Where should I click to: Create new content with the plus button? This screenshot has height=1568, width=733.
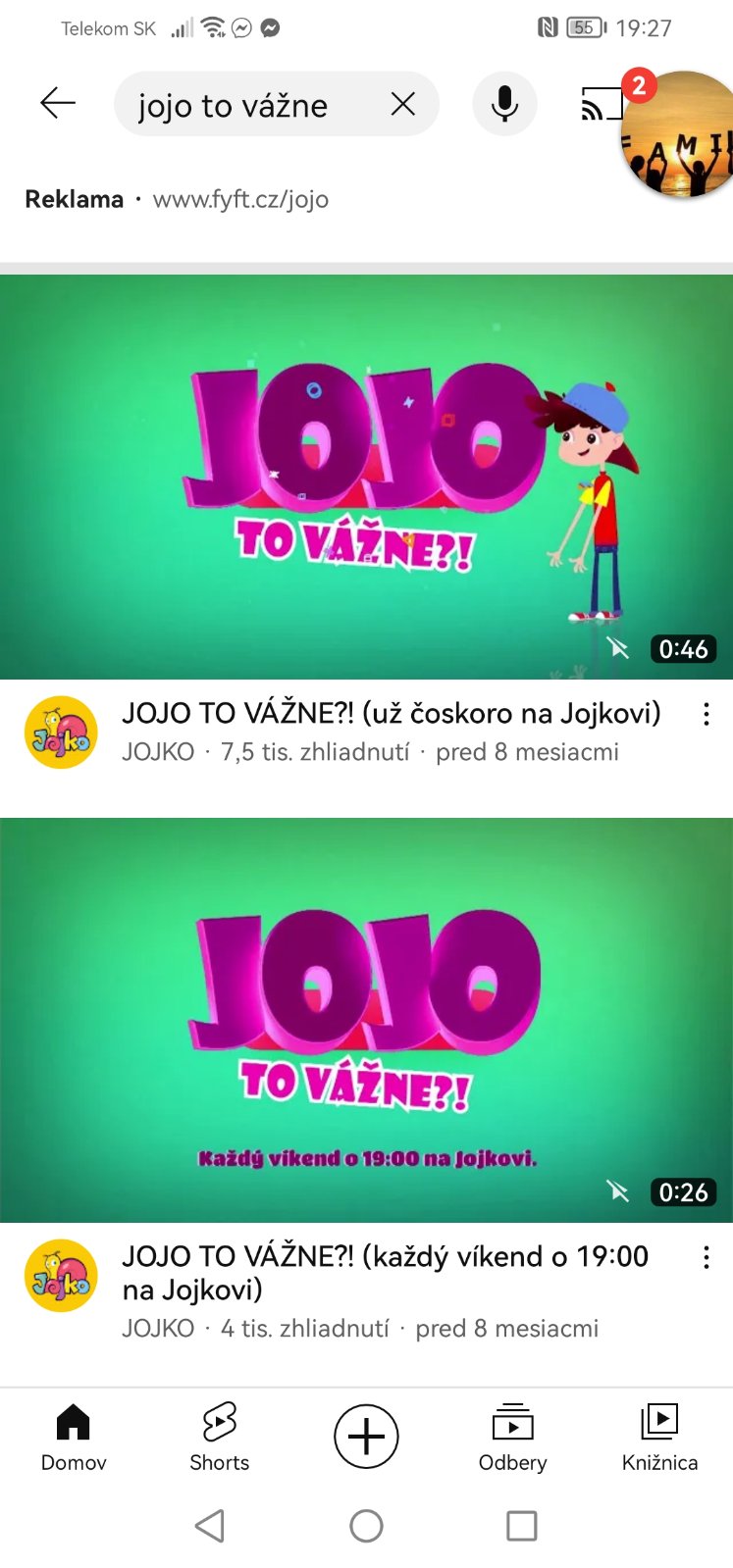(366, 1437)
